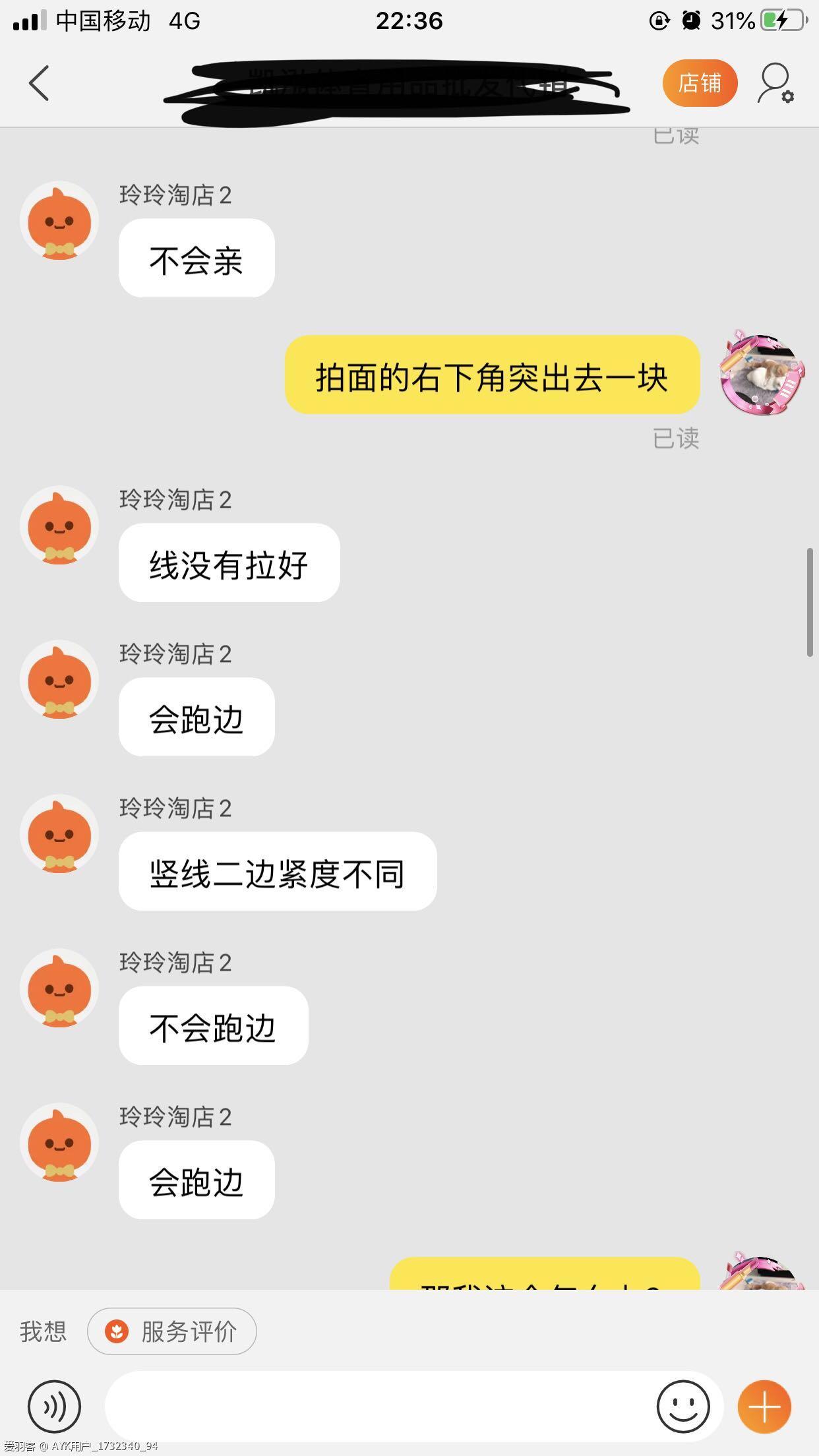Switch to voice message input

pyautogui.click(x=54, y=1407)
